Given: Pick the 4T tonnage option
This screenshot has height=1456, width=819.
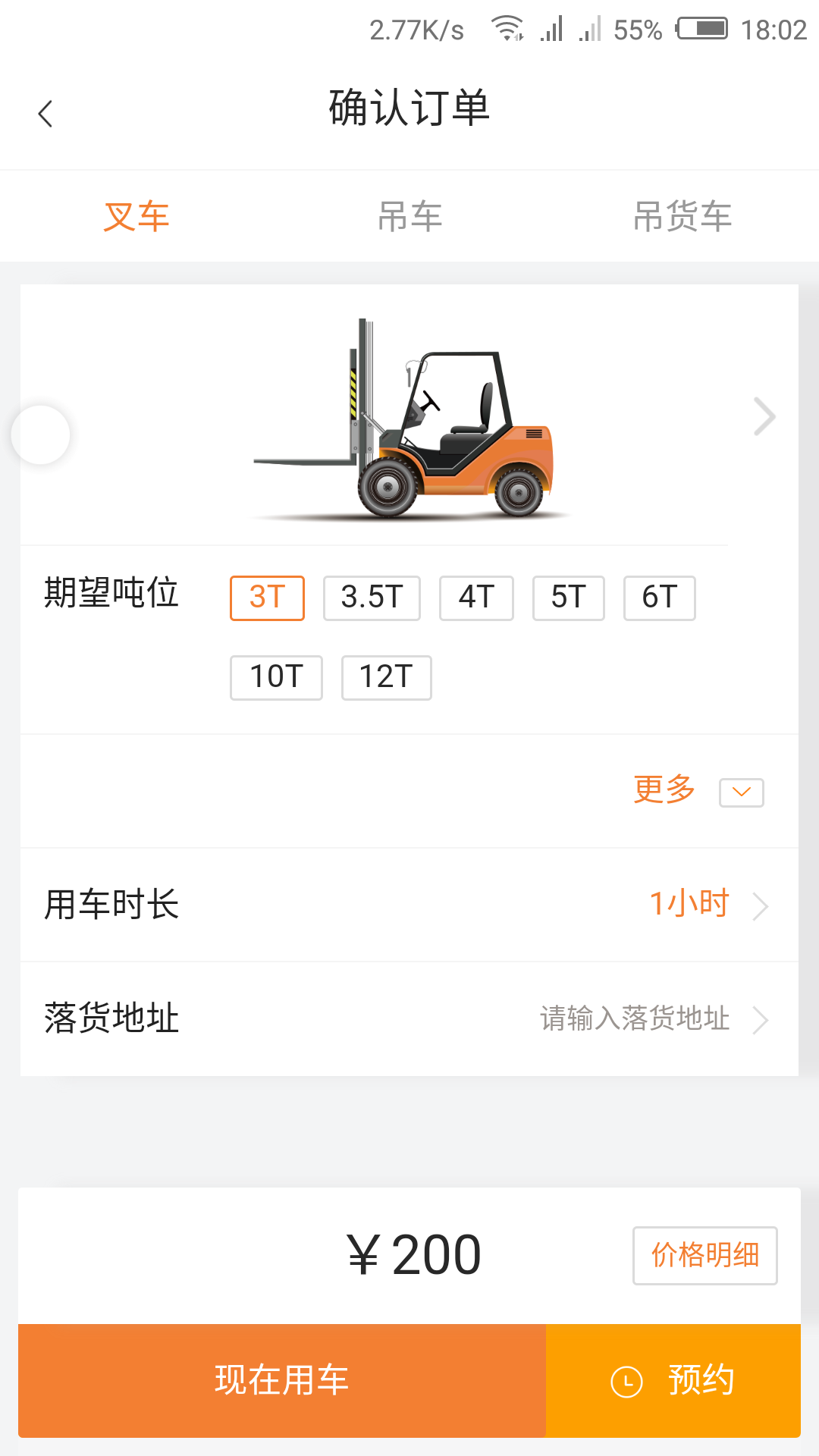Looking at the screenshot, I should point(476,598).
